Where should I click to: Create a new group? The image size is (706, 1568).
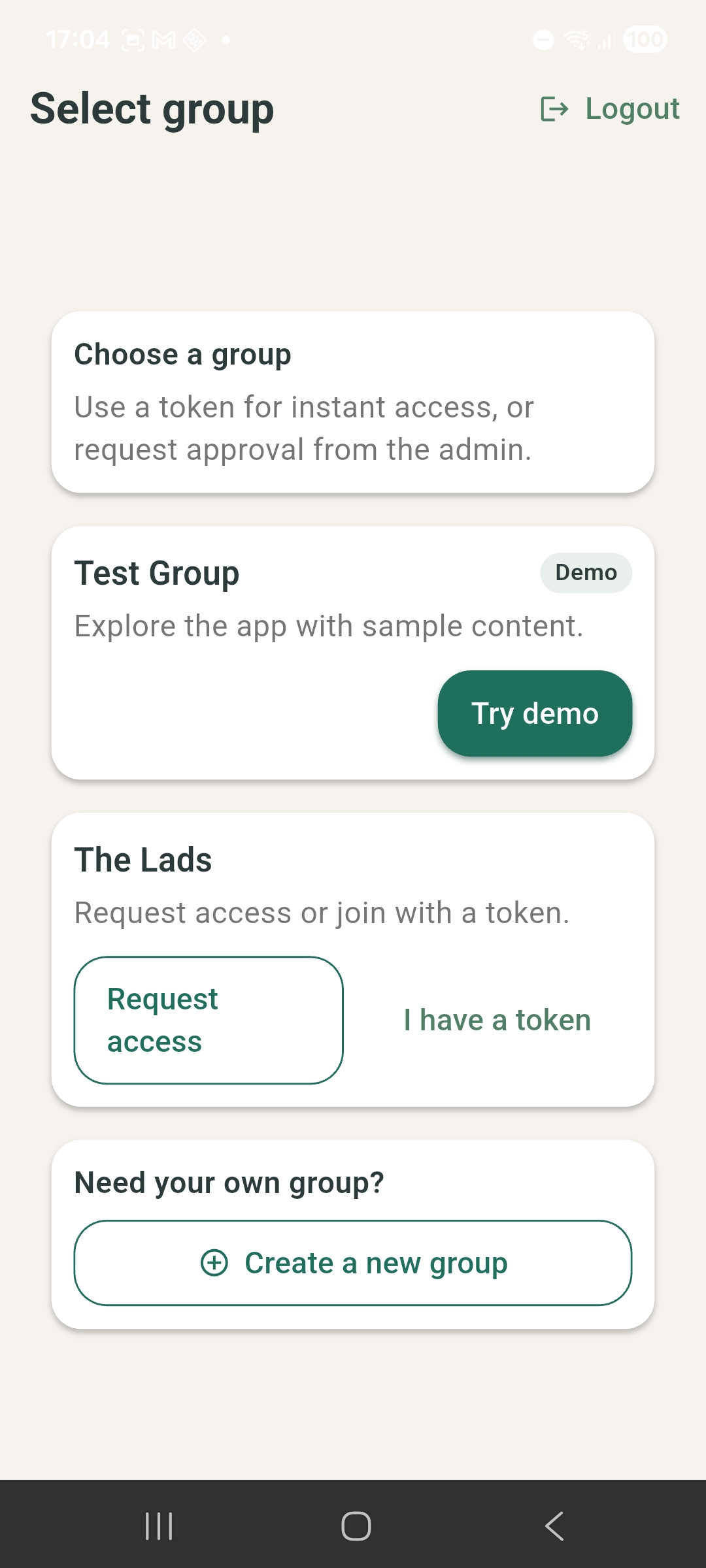353,1262
